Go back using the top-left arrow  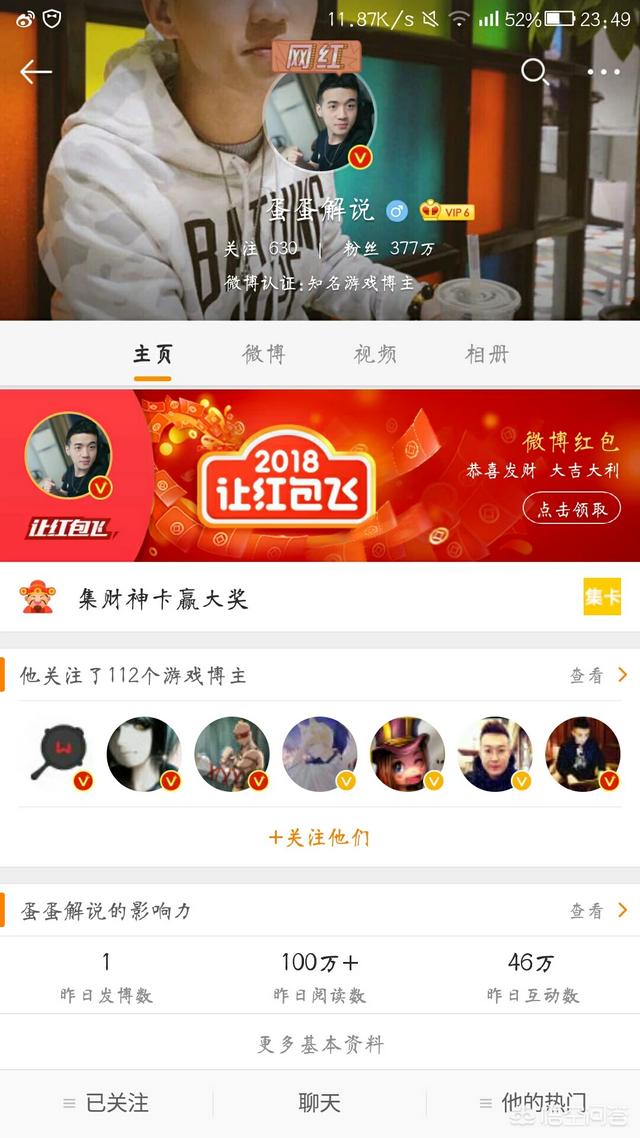pos(36,72)
